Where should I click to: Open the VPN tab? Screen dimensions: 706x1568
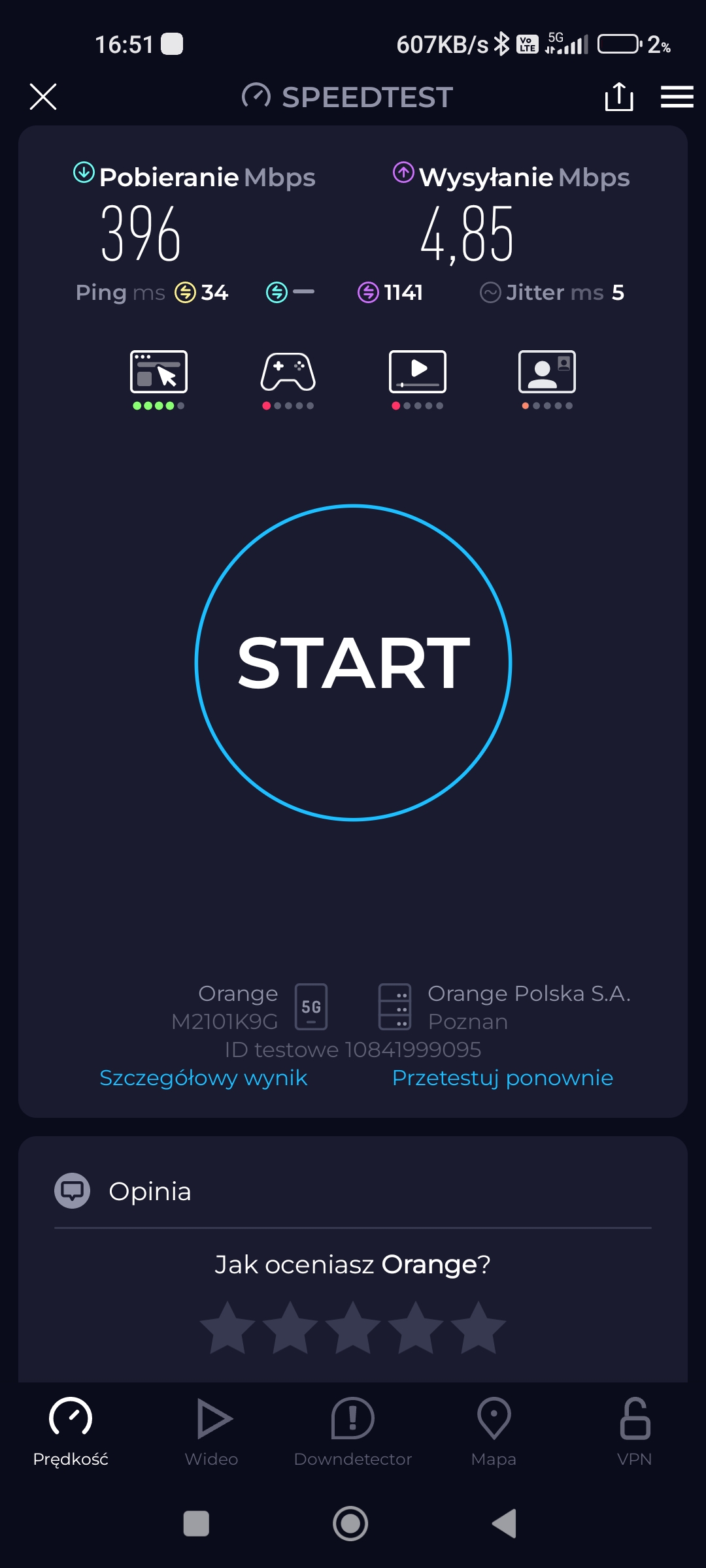click(634, 1432)
